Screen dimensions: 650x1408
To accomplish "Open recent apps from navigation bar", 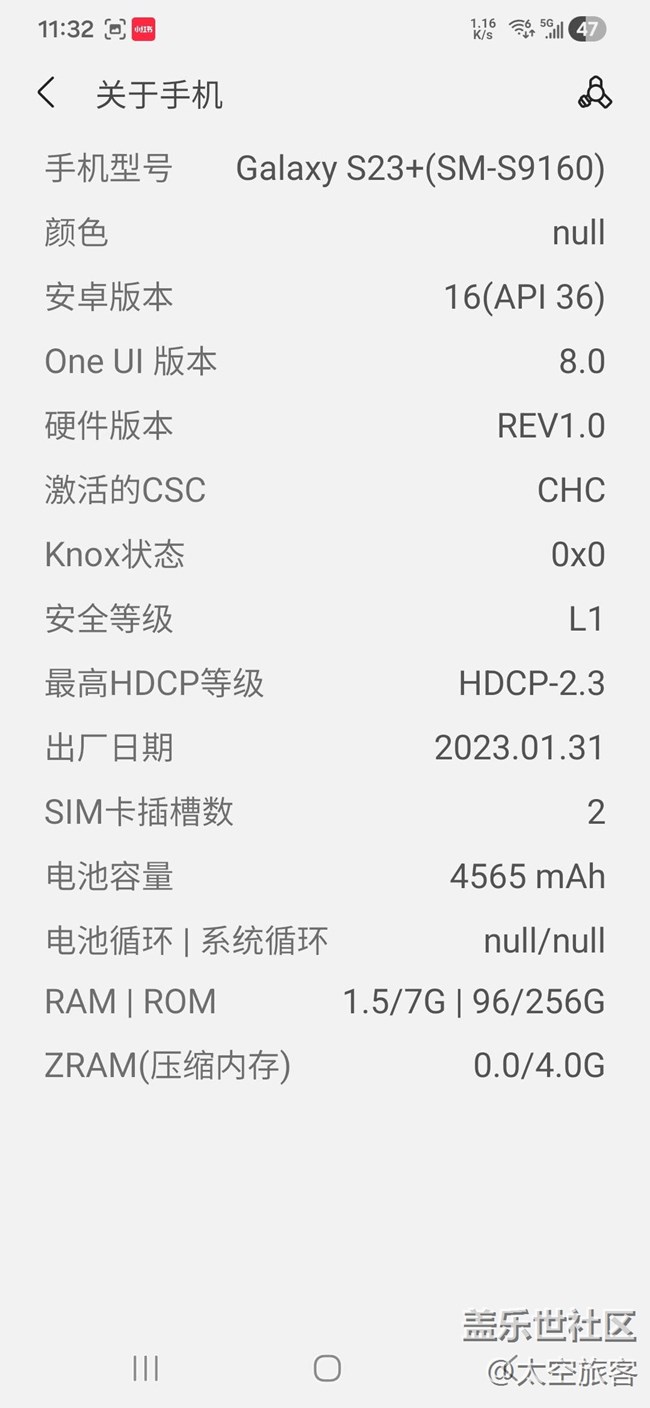I will pyautogui.click(x=146, y=1368).
